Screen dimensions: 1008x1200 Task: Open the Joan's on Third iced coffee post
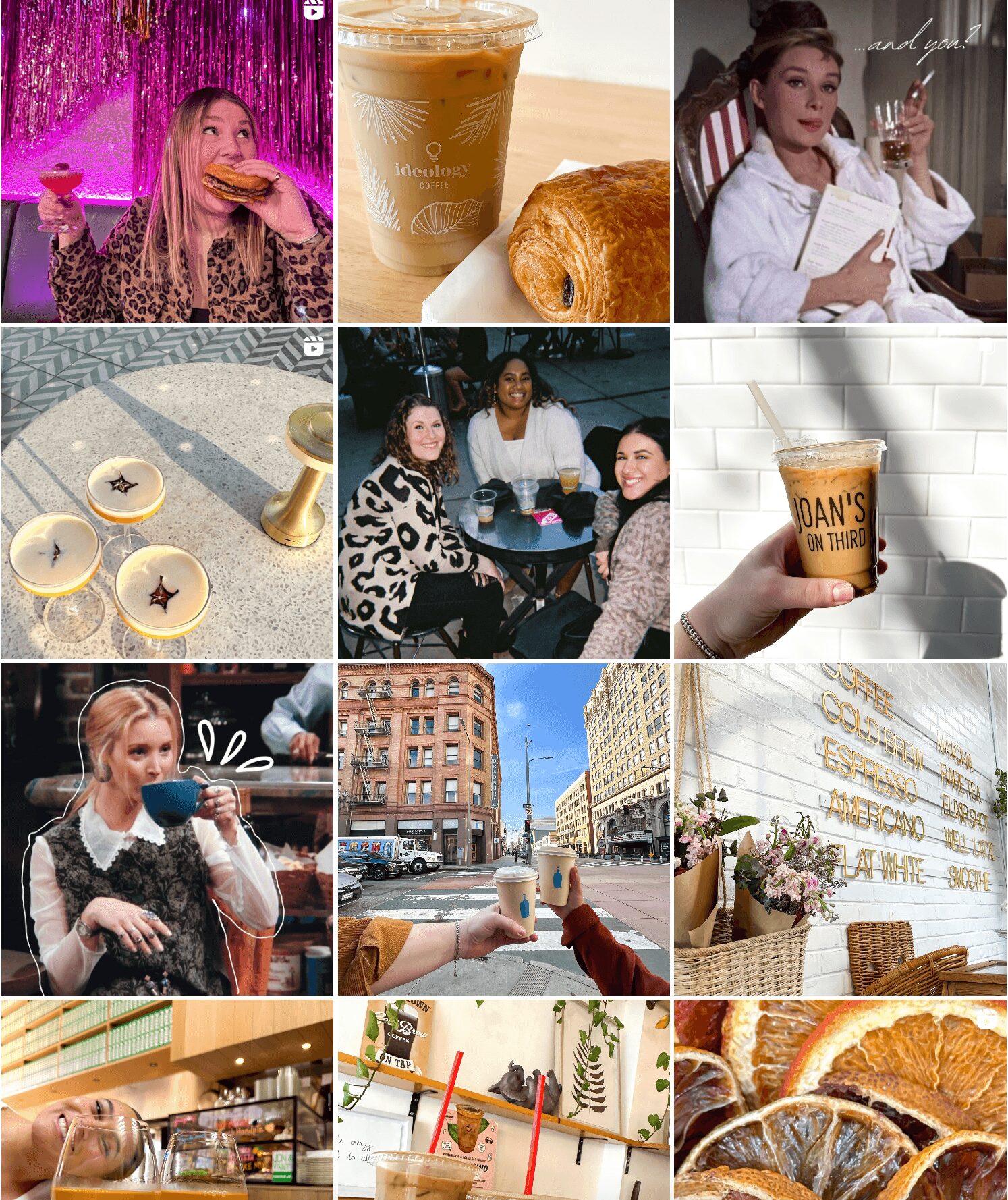click(840, 493)
